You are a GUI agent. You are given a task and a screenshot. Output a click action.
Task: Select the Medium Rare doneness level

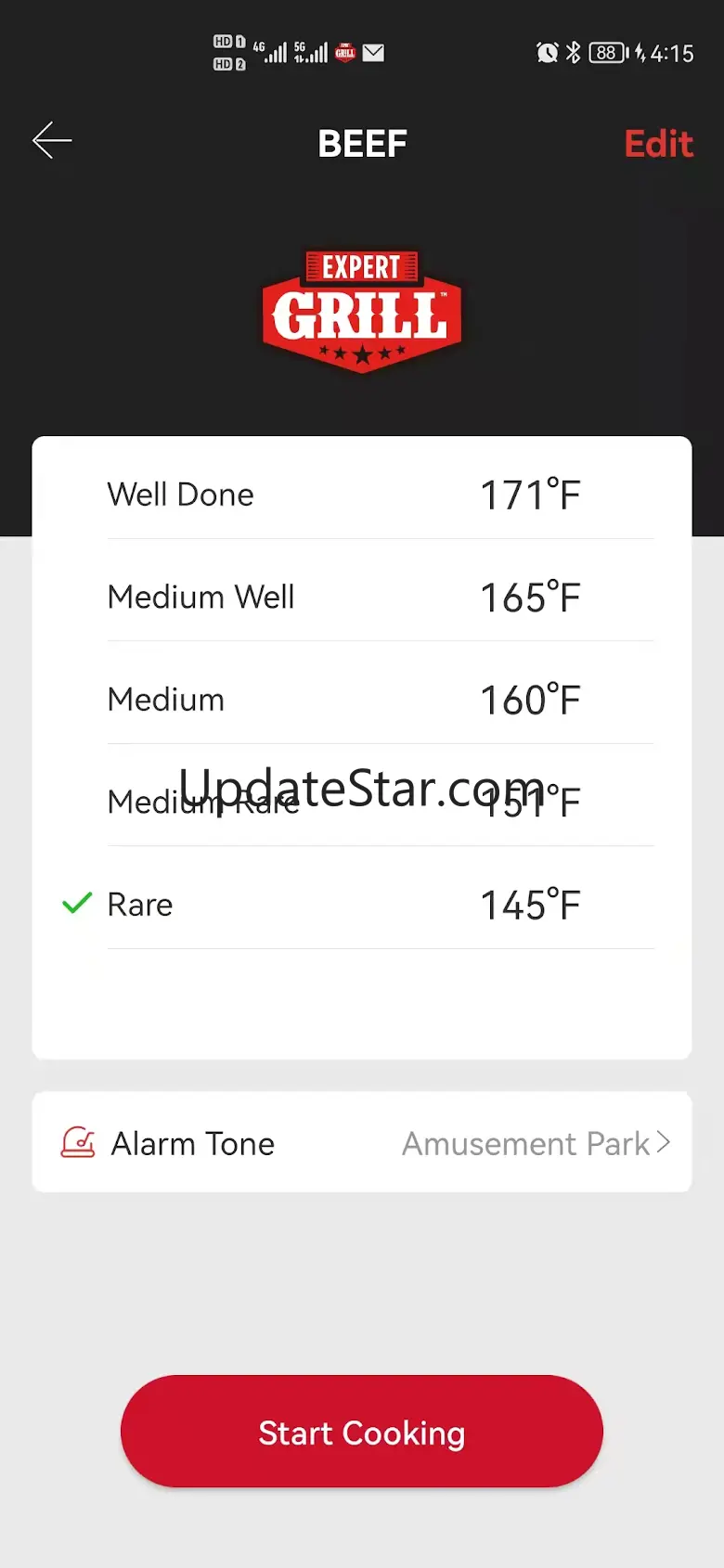tap(362, 801)
